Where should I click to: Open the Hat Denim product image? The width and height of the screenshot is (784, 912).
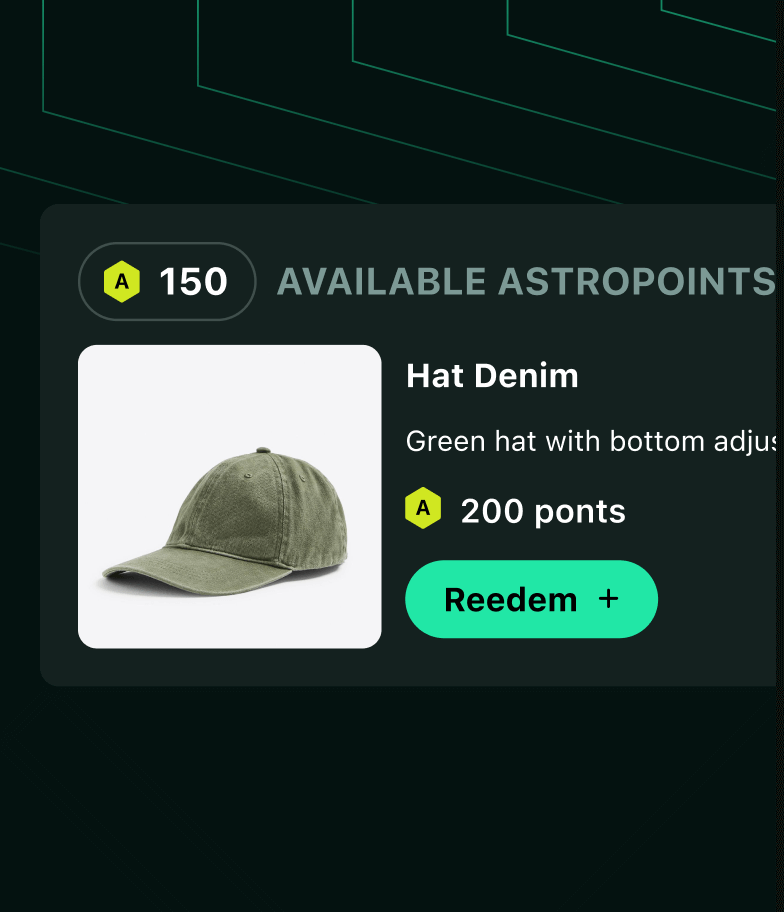pos(230,497)
